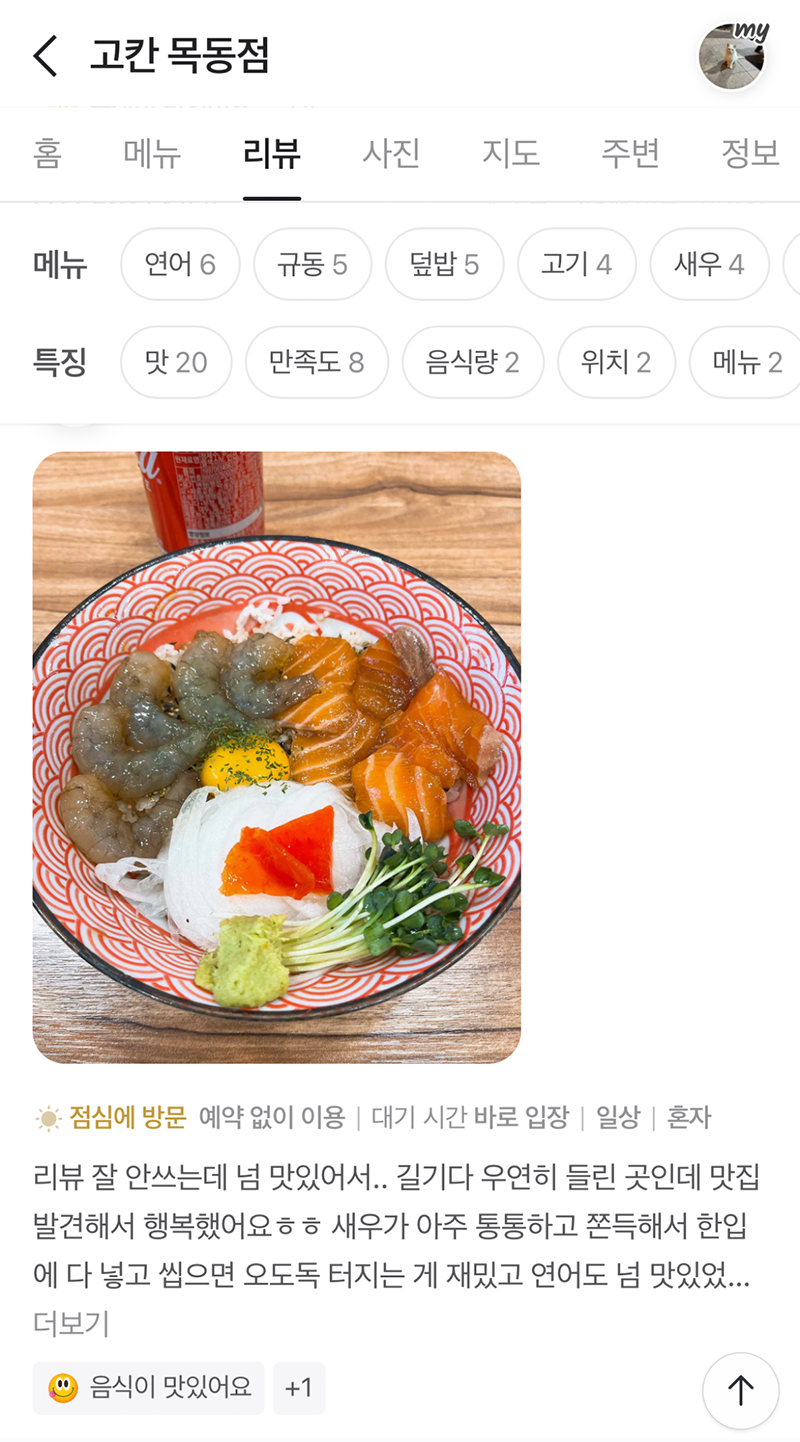Screen dimensions: 800x1442
Task: Filter by 위치 2 feature chip
Action: pyautogui.click(x=616, y=362)
